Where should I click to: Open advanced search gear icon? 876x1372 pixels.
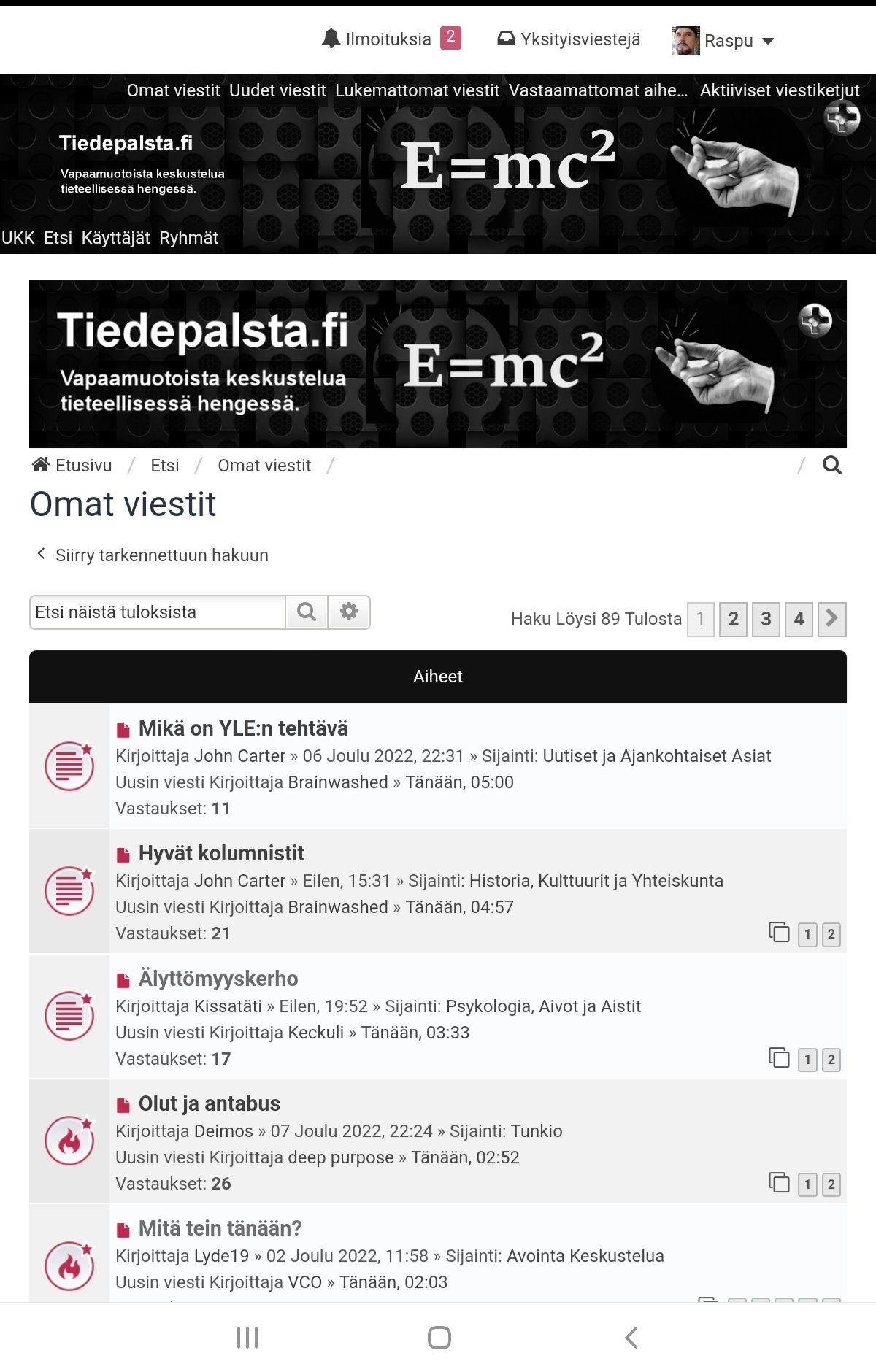[x=349, y=612]
